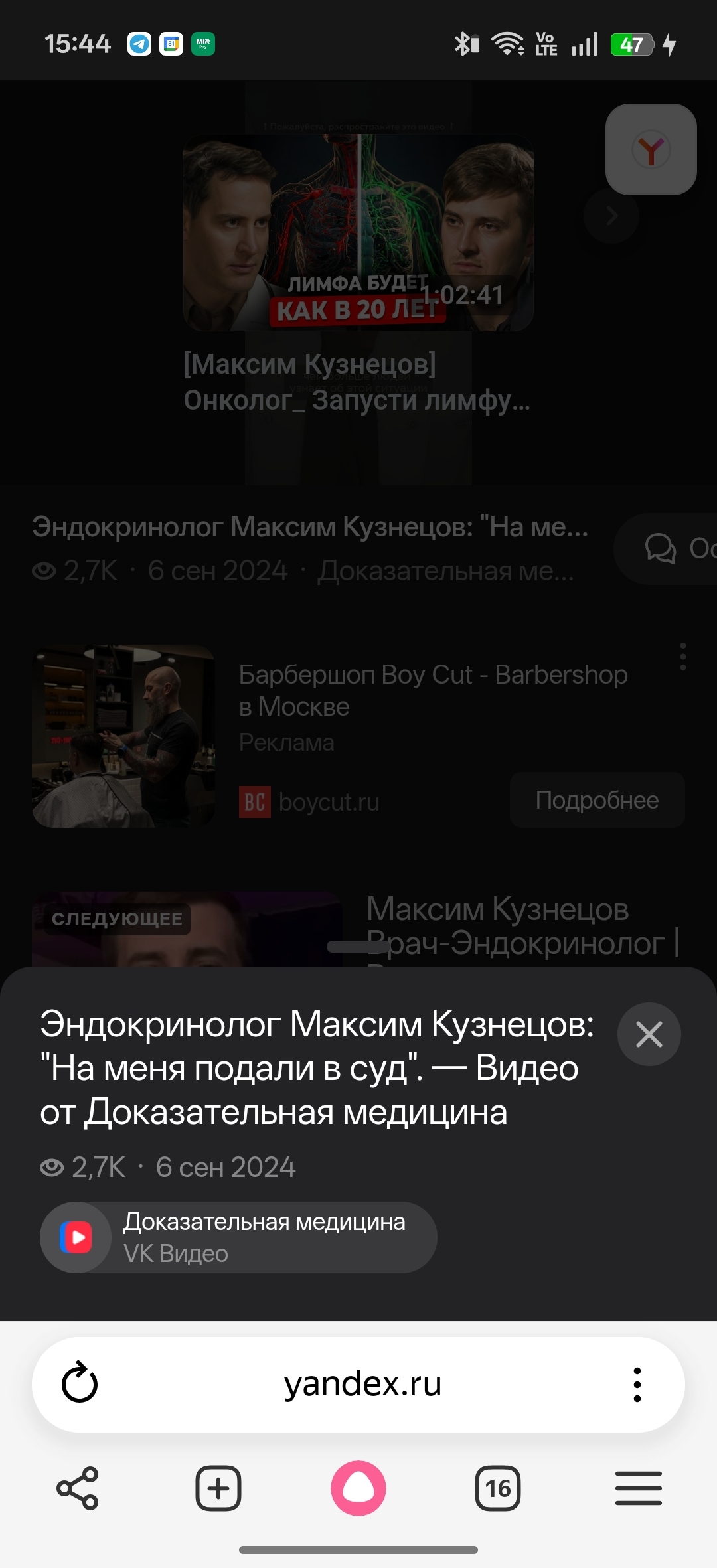Tap the floating Yandex logo button

pos(651,149)
